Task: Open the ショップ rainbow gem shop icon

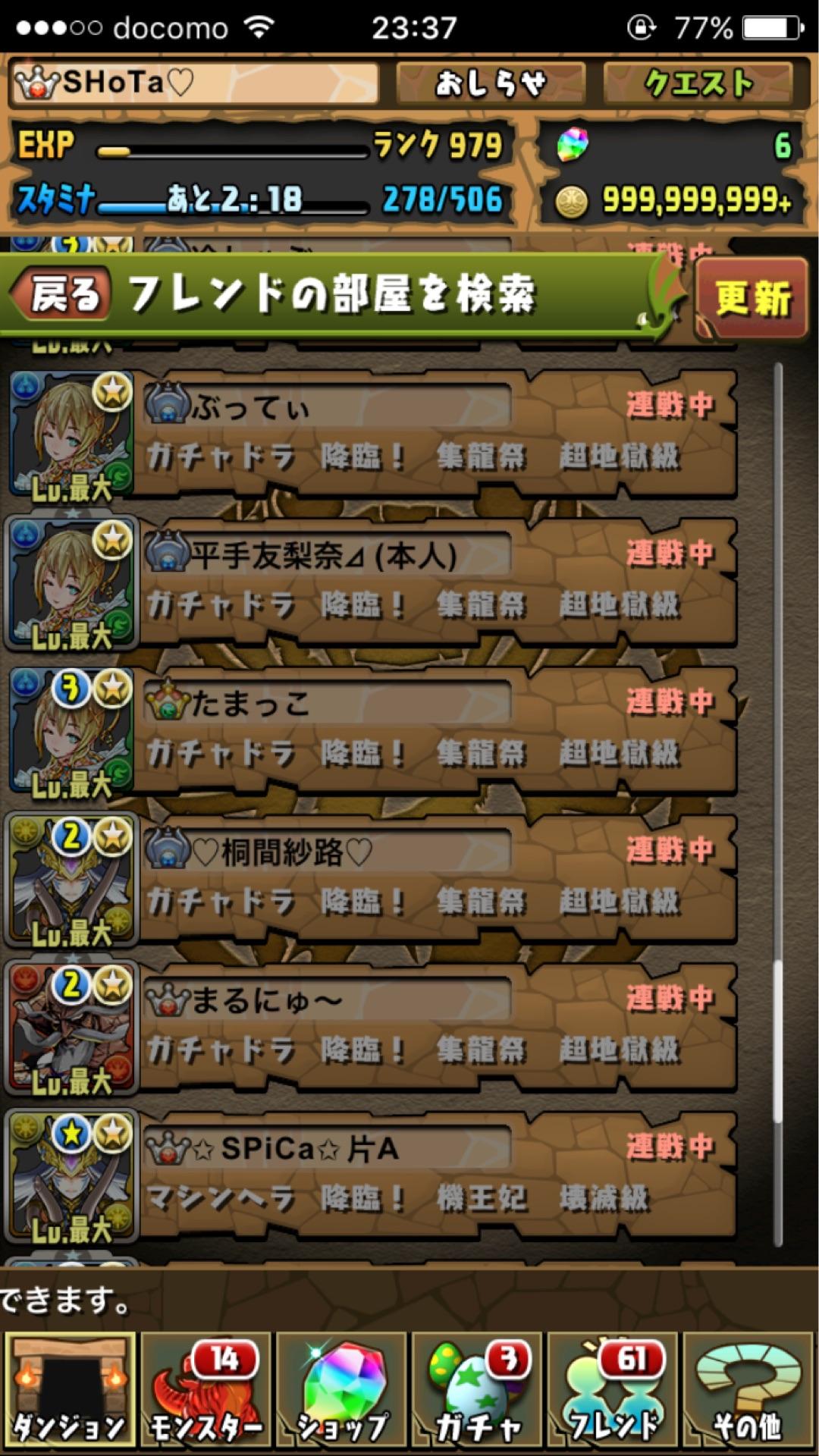Action: click(341, 1388)
